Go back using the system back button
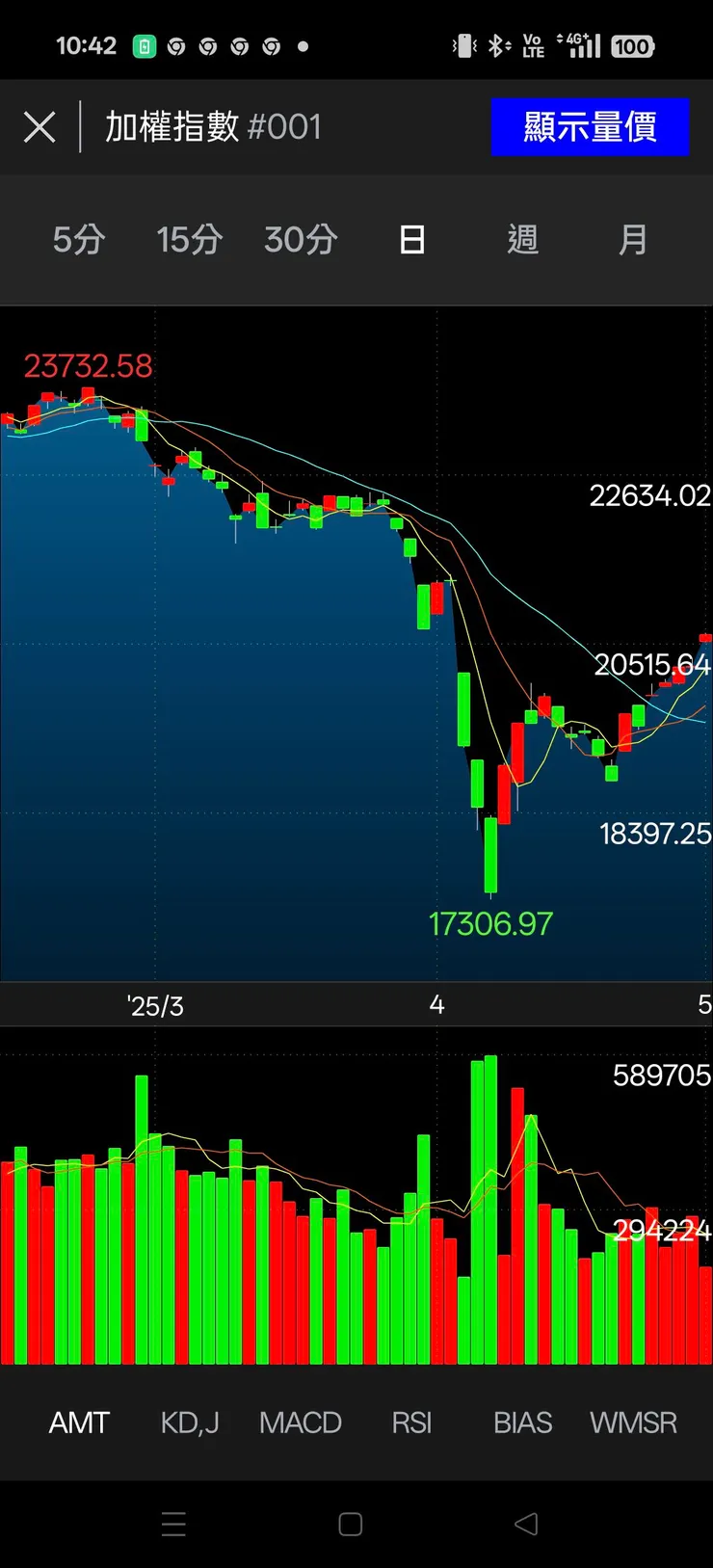713x1568 pixels. tap(526, 1524)
